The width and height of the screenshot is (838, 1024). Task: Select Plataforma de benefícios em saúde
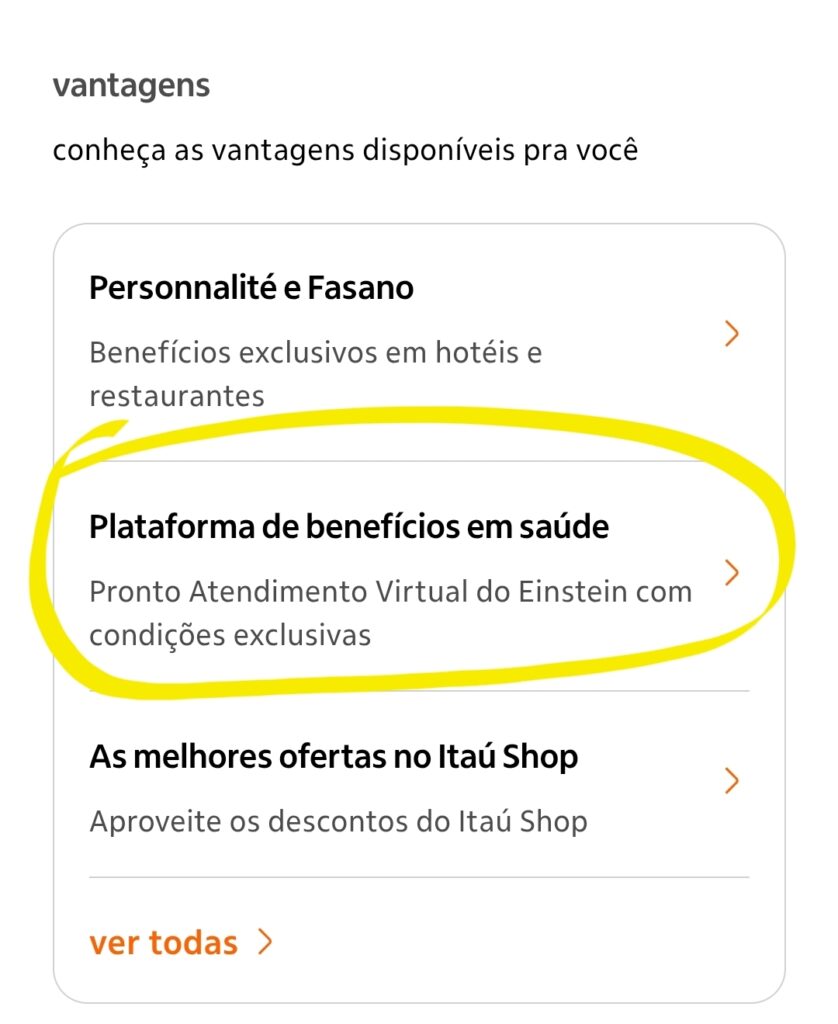click(418, 577)
